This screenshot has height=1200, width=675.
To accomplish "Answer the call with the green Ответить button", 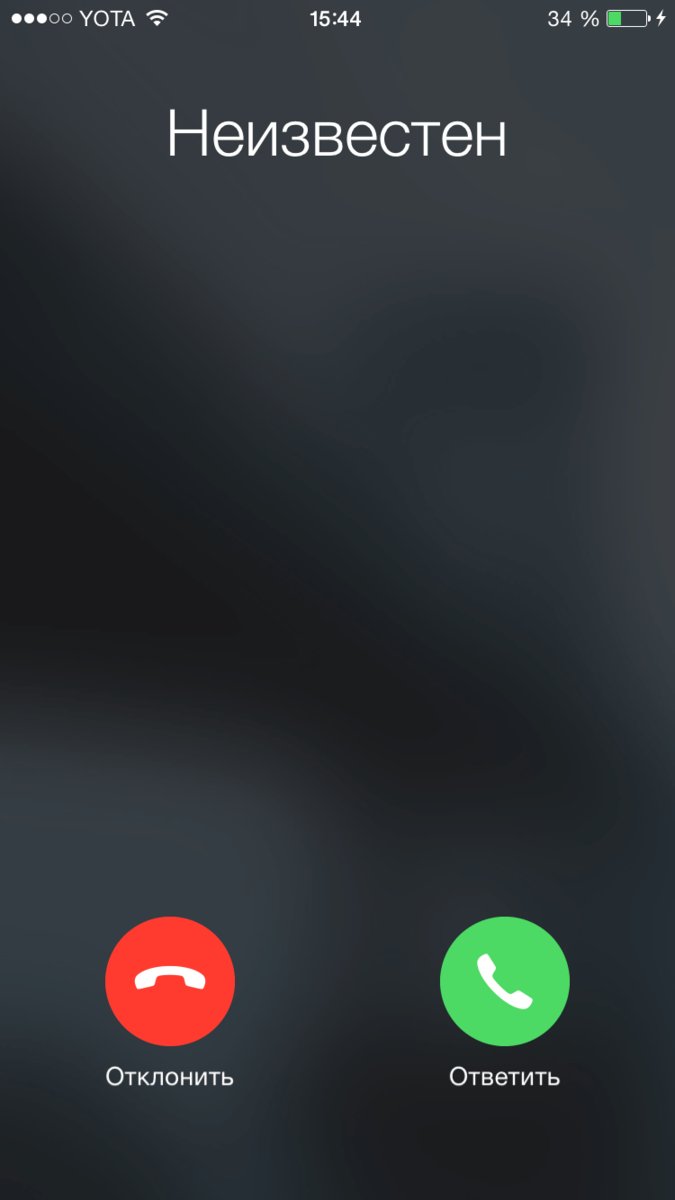I will click(504, 981).
